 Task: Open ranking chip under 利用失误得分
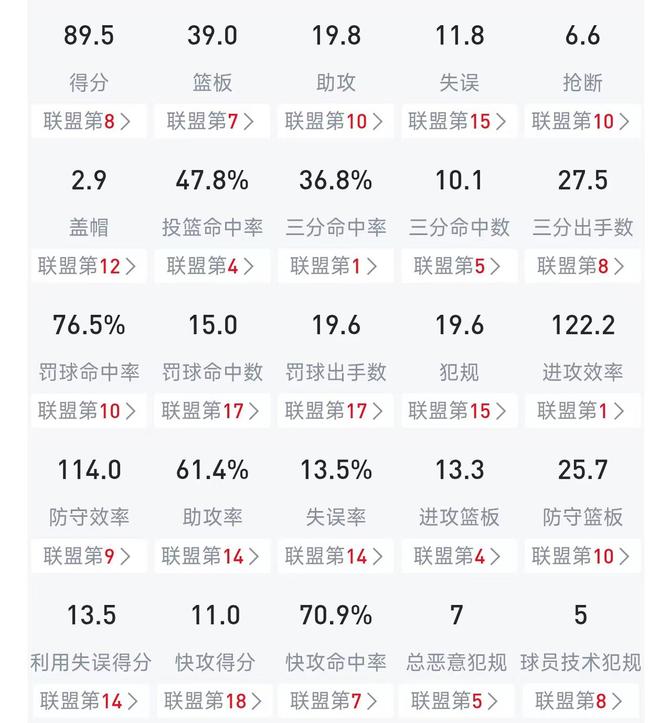89,701
